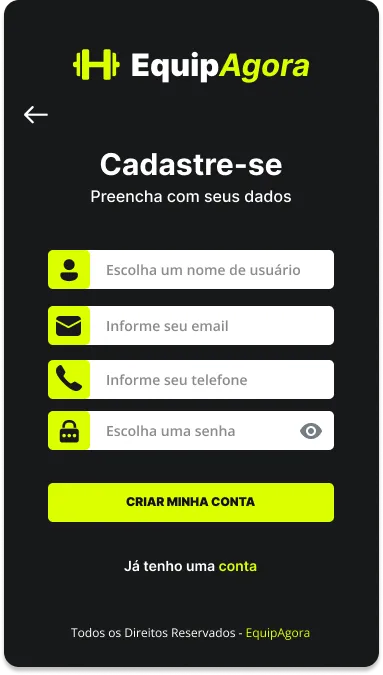Select the telephone input field
The image size is (383, 675).
tap(191, 380)
